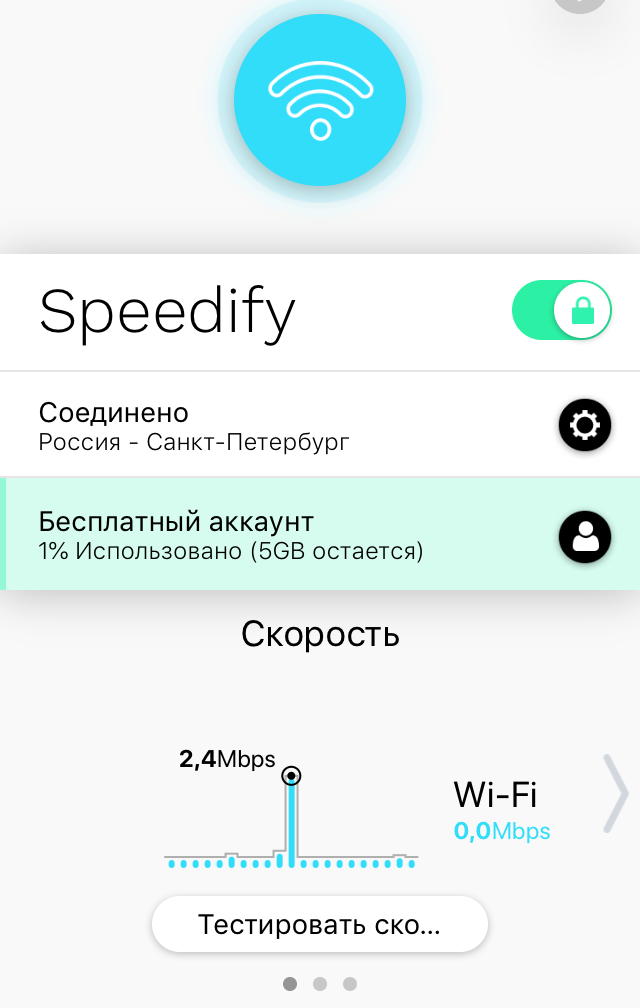Viewport: 640px width, 1008px height.
Task: Open settings via the gear icon
Action: [584, 426]
